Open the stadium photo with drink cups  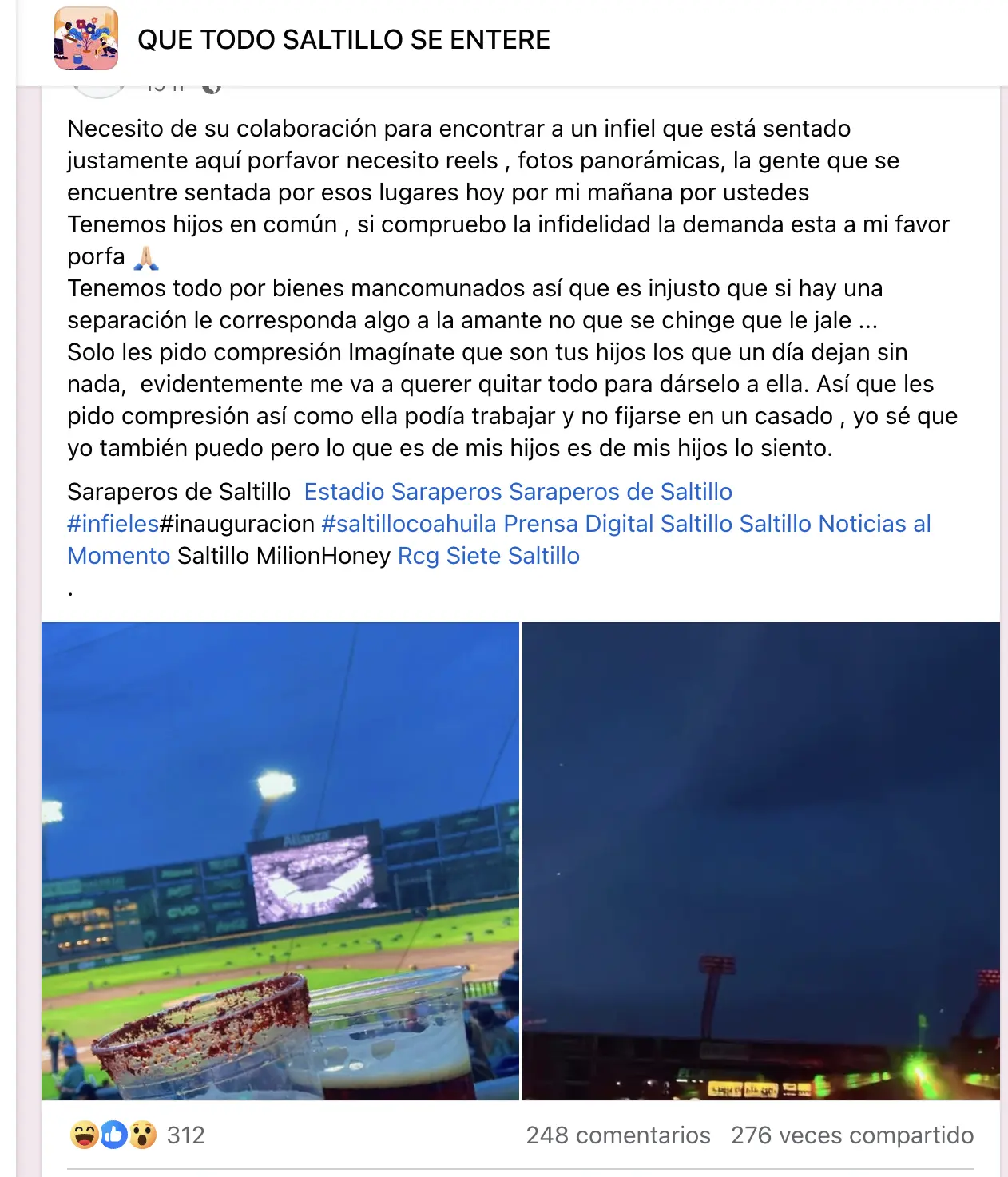280,860
